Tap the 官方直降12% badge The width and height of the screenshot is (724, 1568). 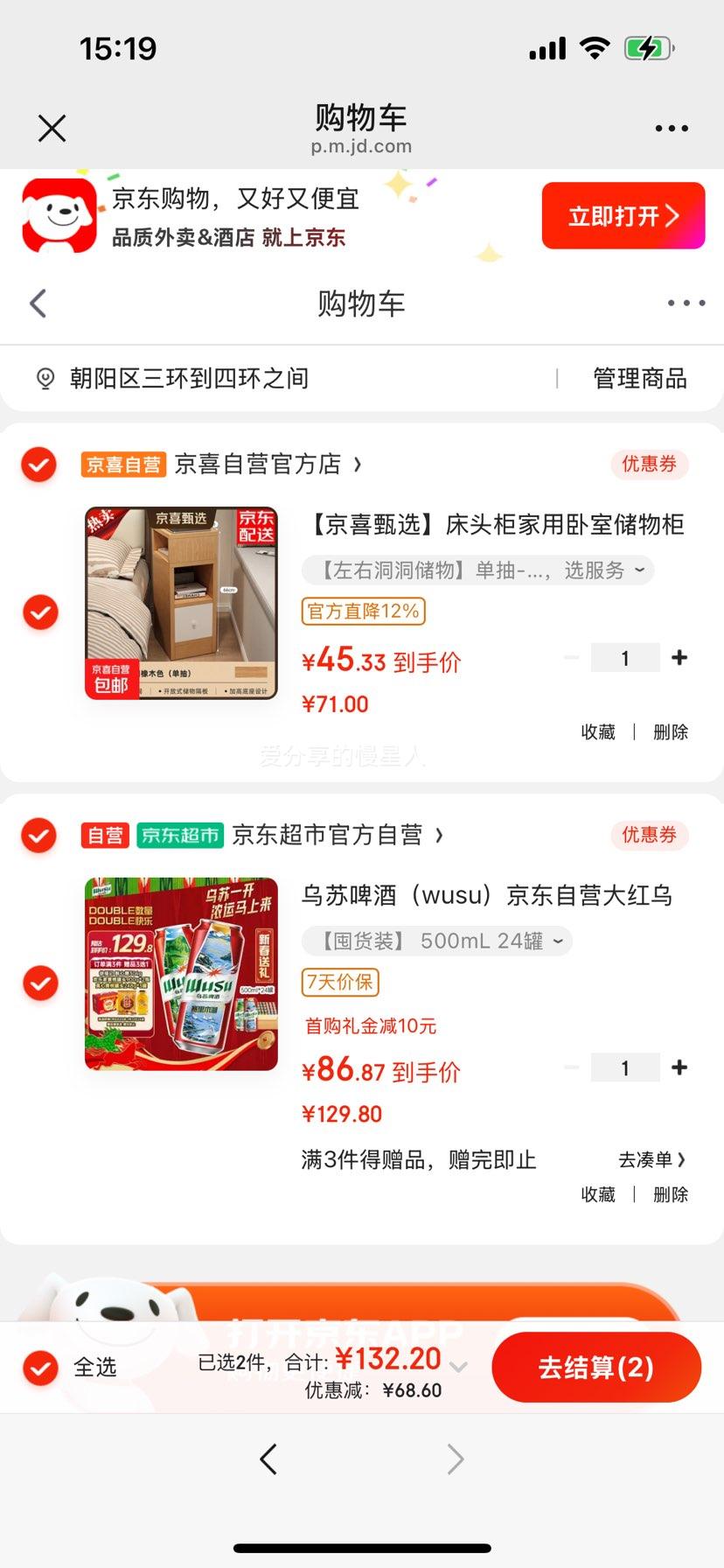pos(362,612)
